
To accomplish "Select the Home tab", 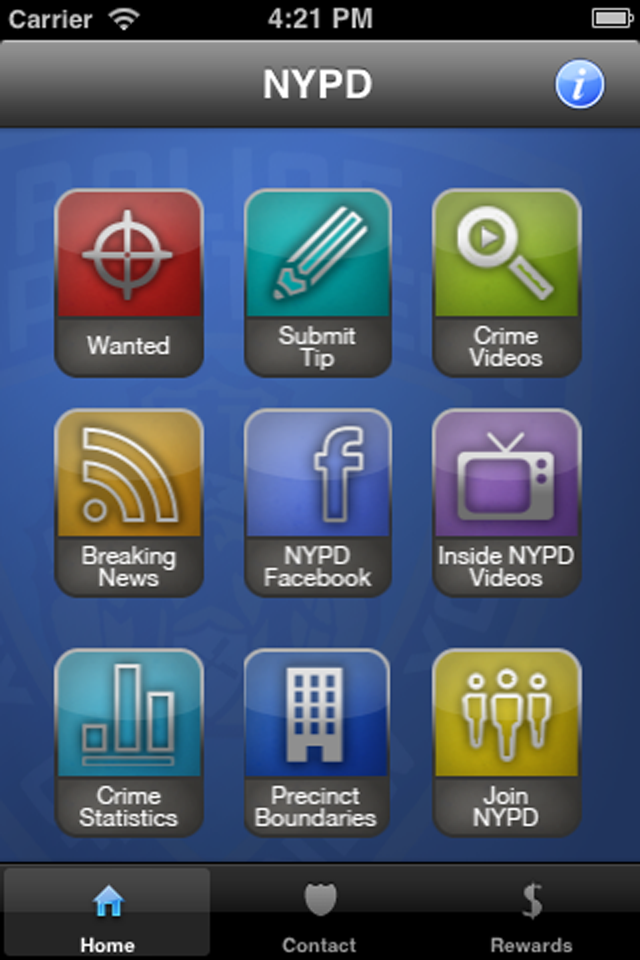I will coord(107,915).
